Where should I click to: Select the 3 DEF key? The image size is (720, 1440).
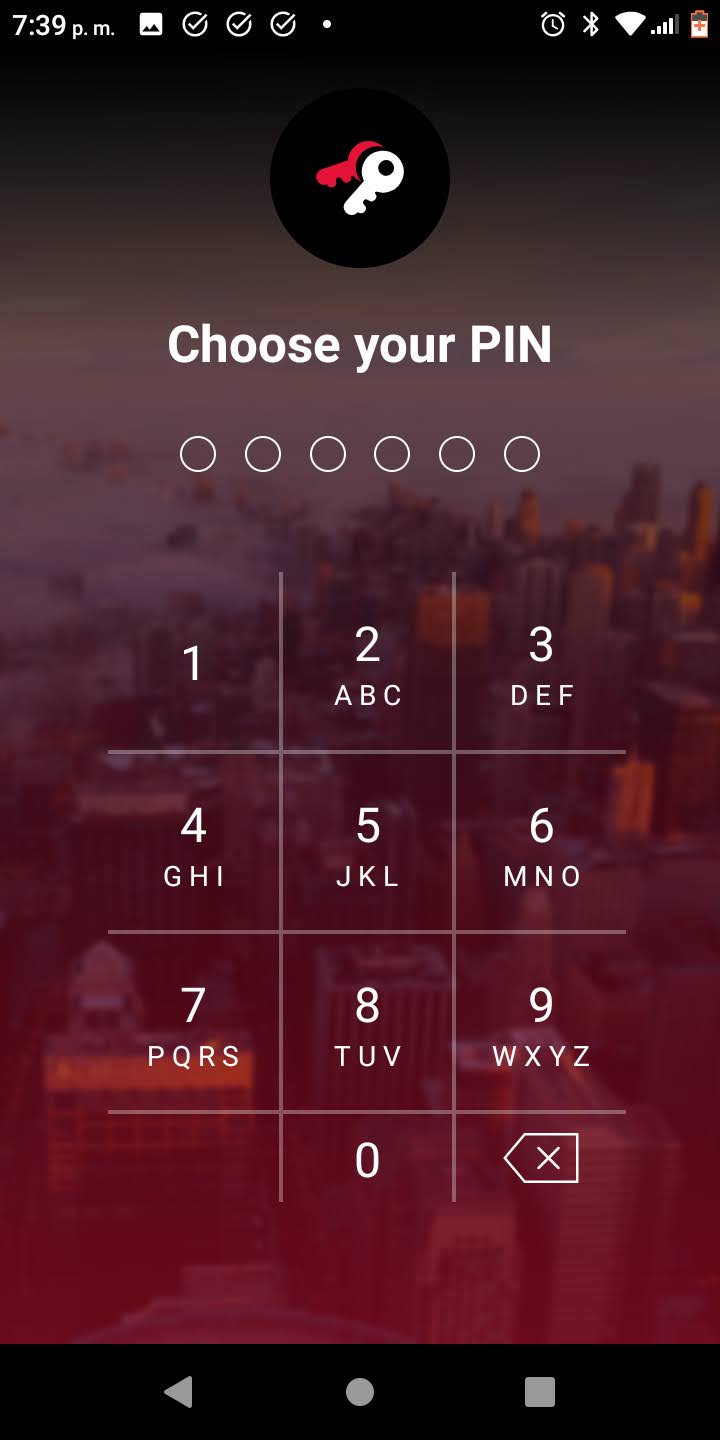pos(541,664)
